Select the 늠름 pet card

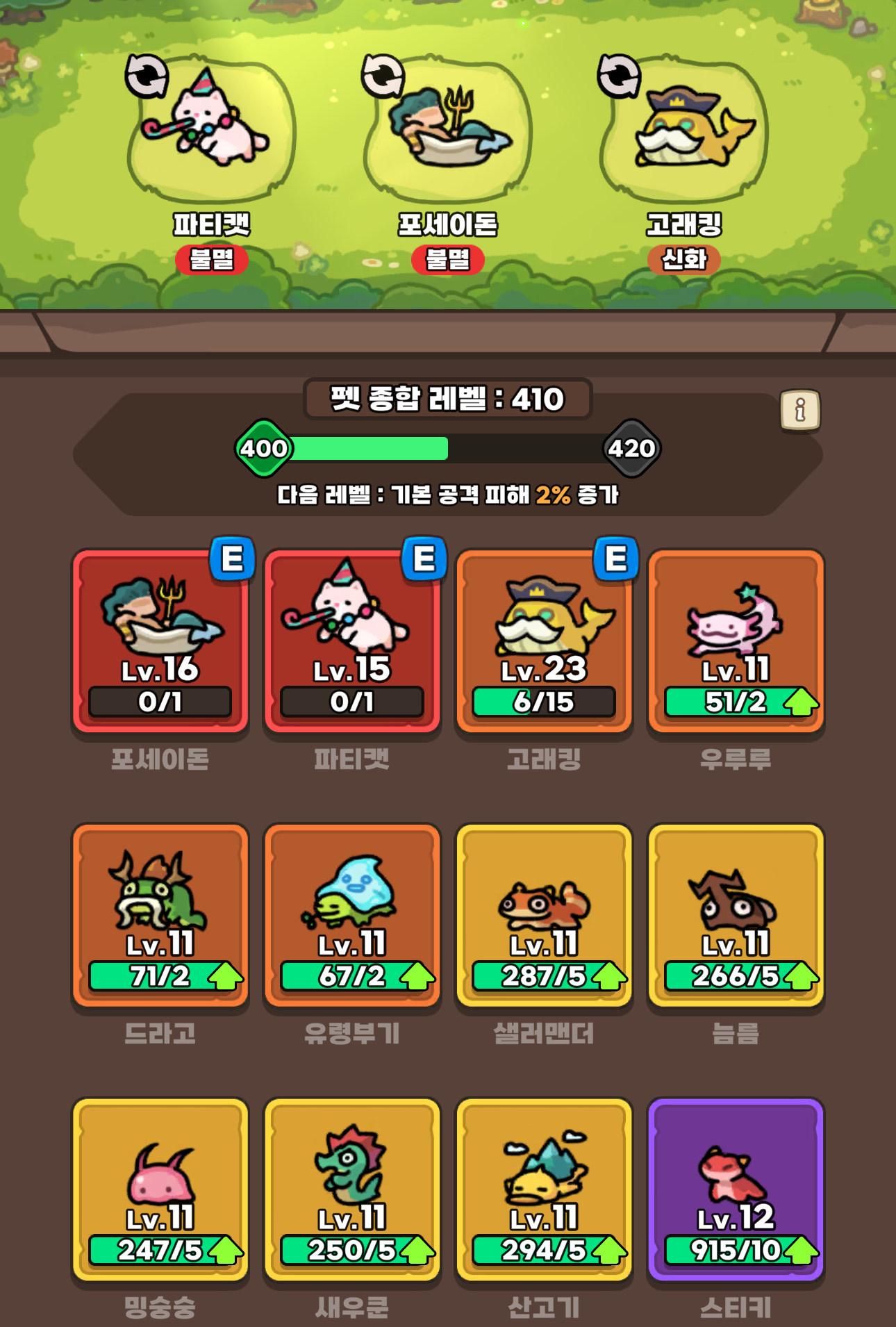tap(736, 914)
